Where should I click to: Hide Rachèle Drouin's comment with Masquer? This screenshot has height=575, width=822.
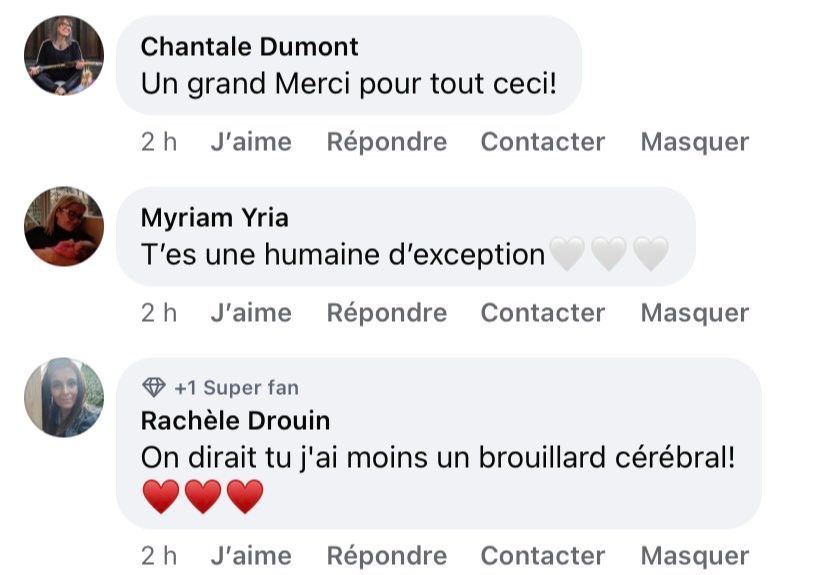click(x=694, y=556)
